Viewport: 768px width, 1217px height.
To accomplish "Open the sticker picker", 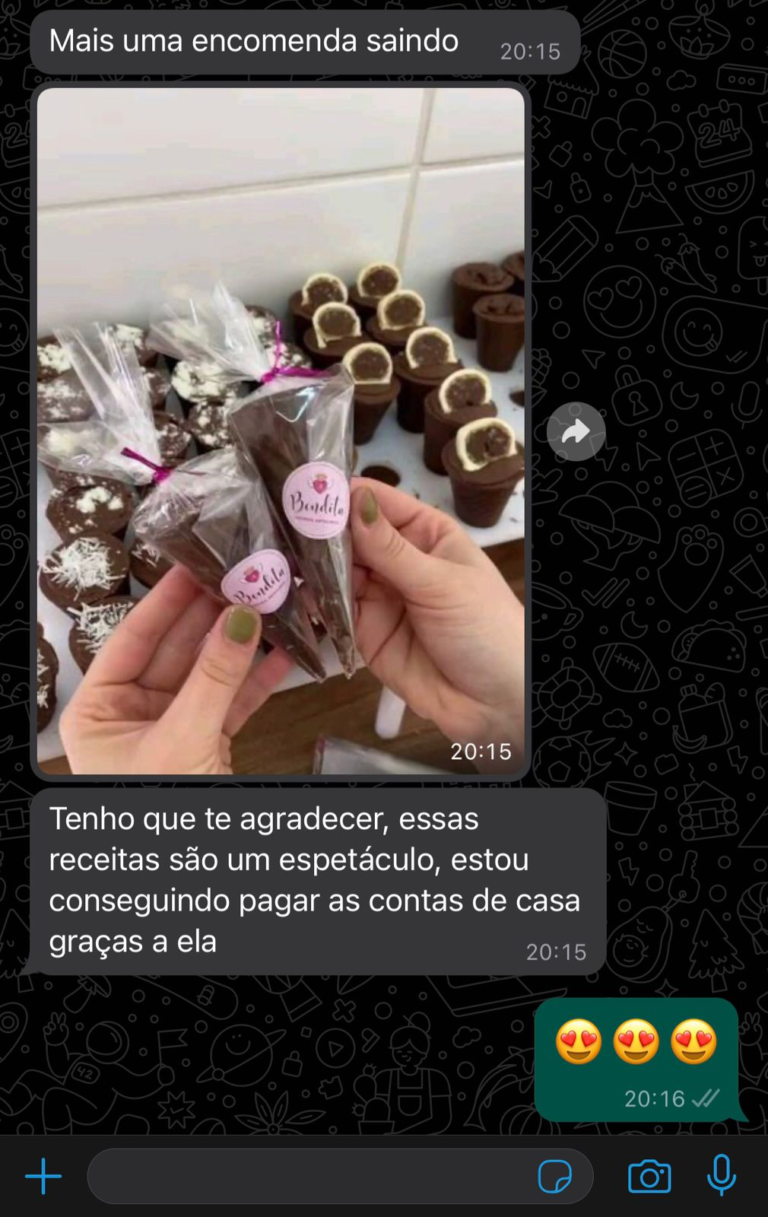I will [555, 1176].
